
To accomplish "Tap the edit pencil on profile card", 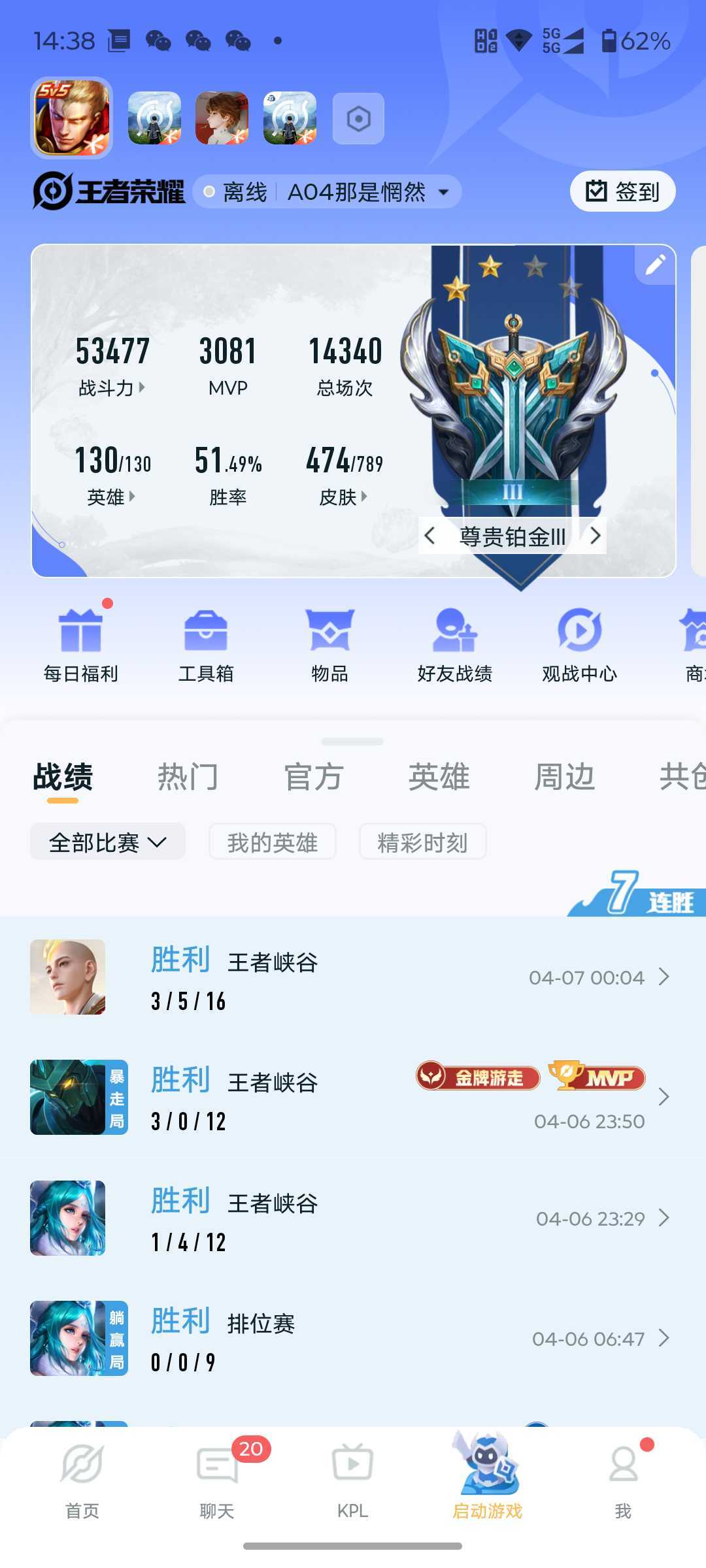I will click(655, 265).
